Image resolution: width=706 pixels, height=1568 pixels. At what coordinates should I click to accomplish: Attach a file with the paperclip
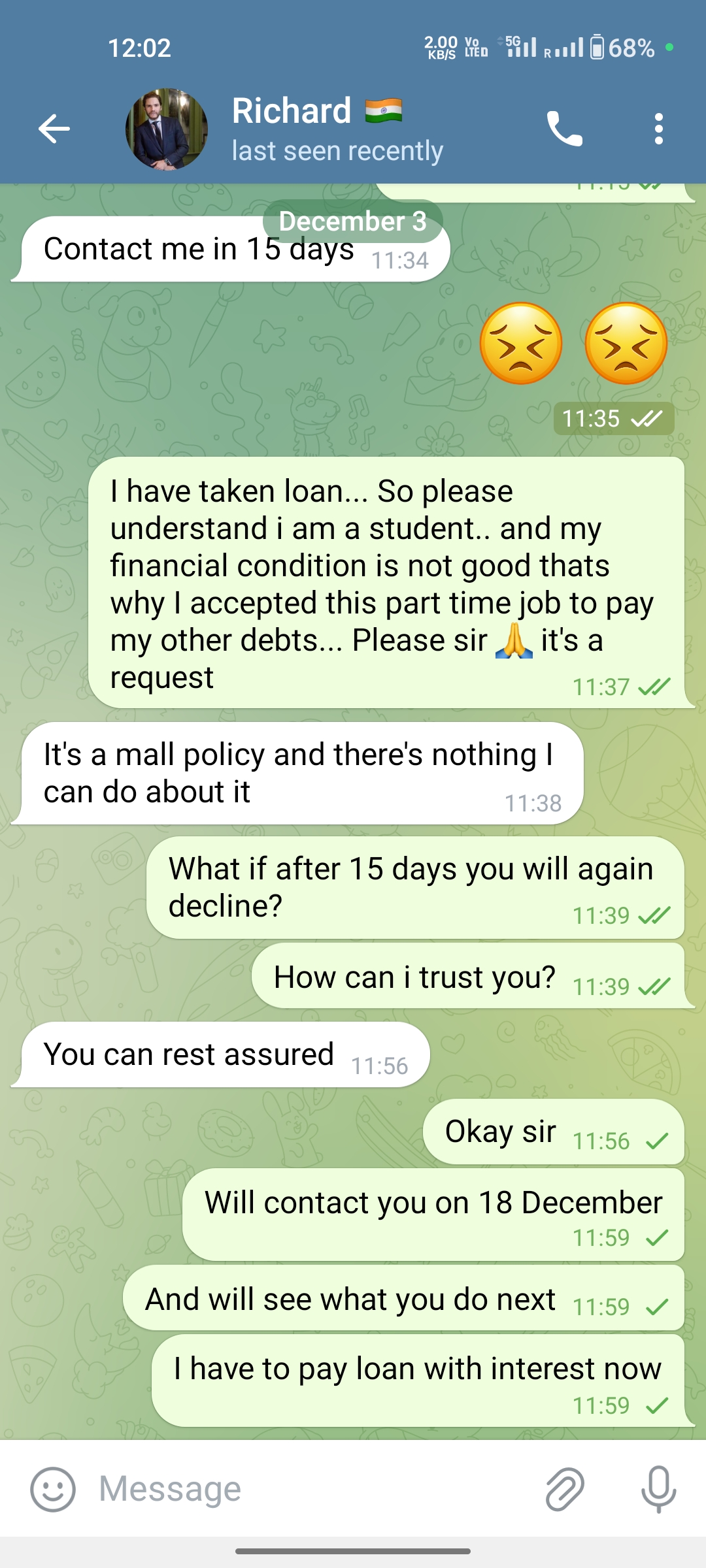click(x=565, y=1490)
